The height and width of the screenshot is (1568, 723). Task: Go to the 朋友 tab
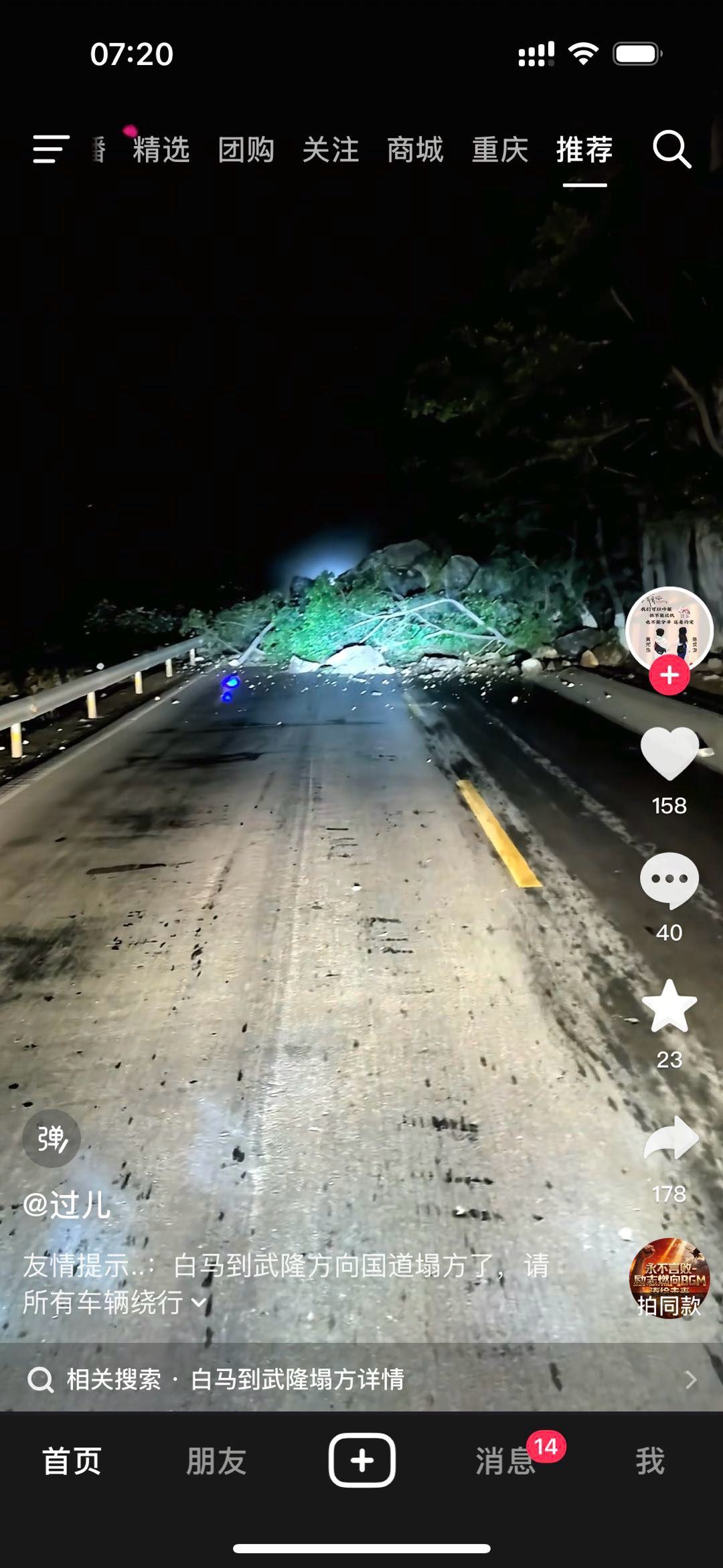[x=216, y=1461]
